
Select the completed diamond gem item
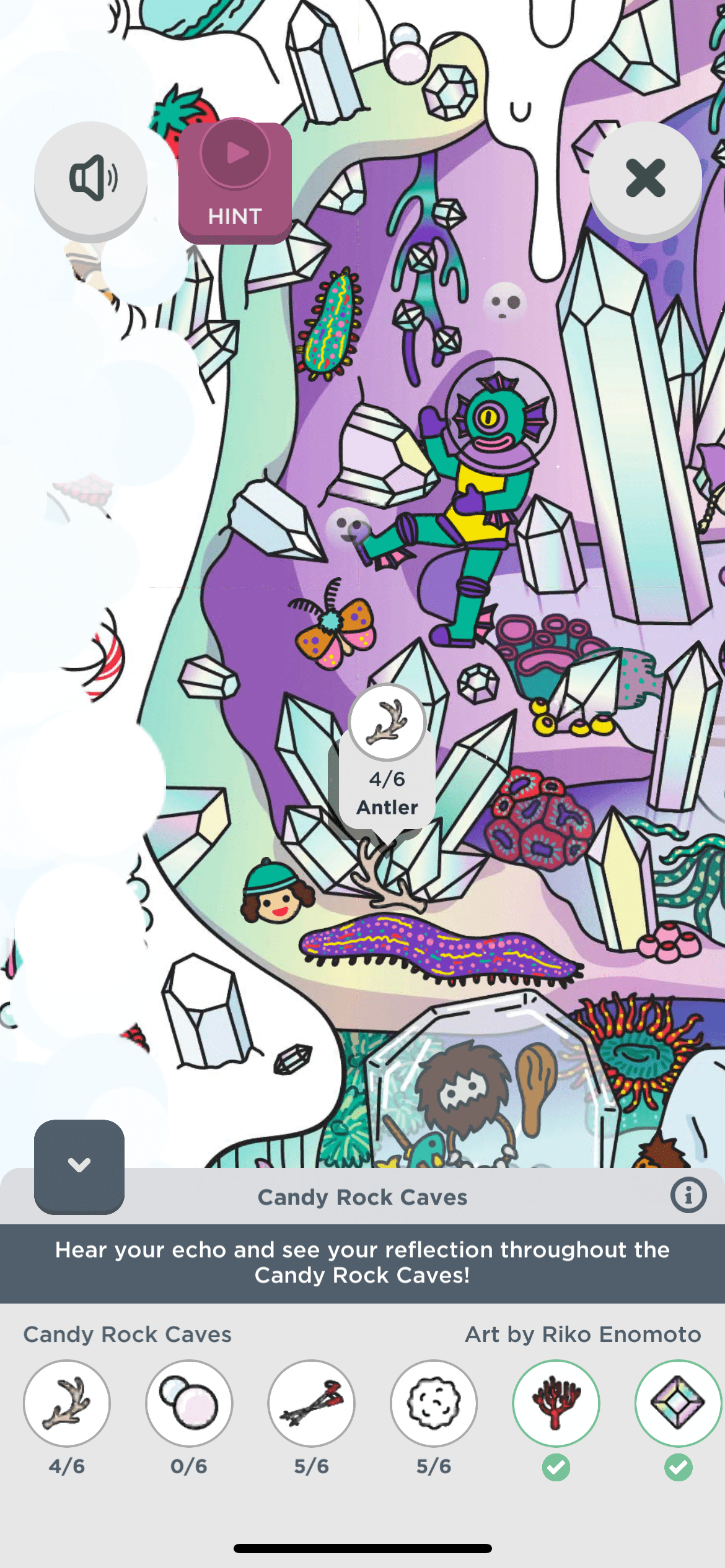[x=678, y=1403]
